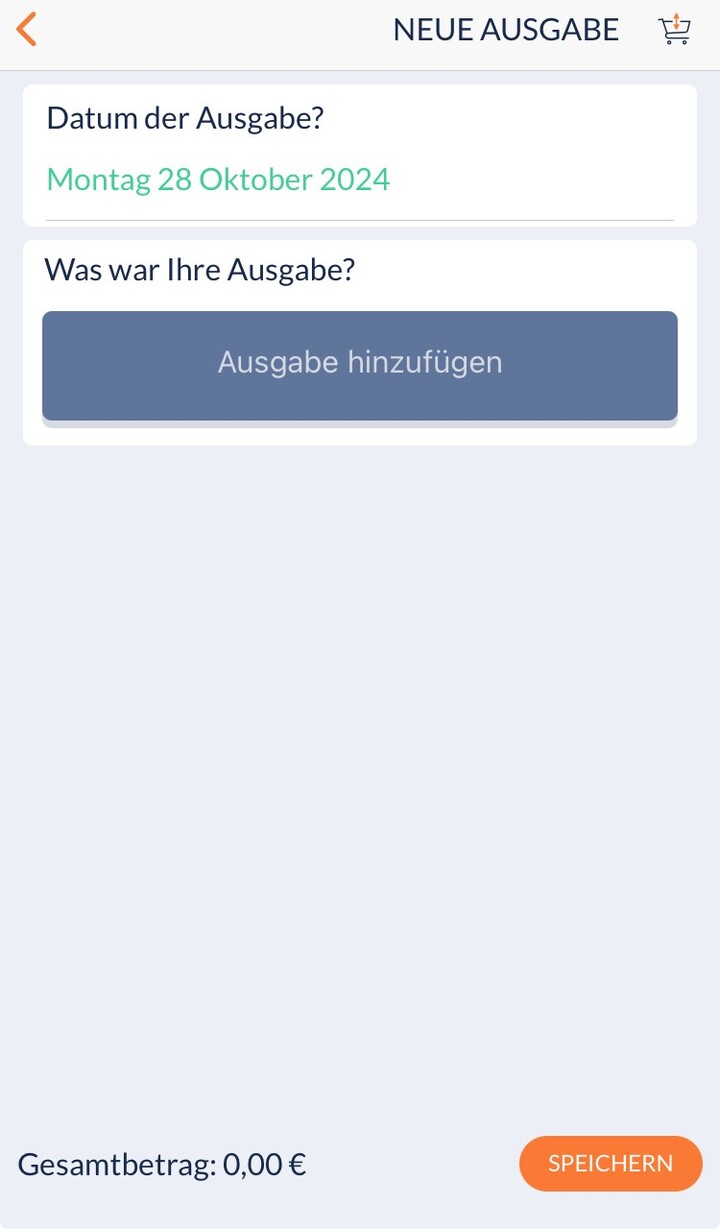Save the expense with SPEICHERN
Image resolution: width=720 pixels, height=1229 pixels.
click(610, 1163)
